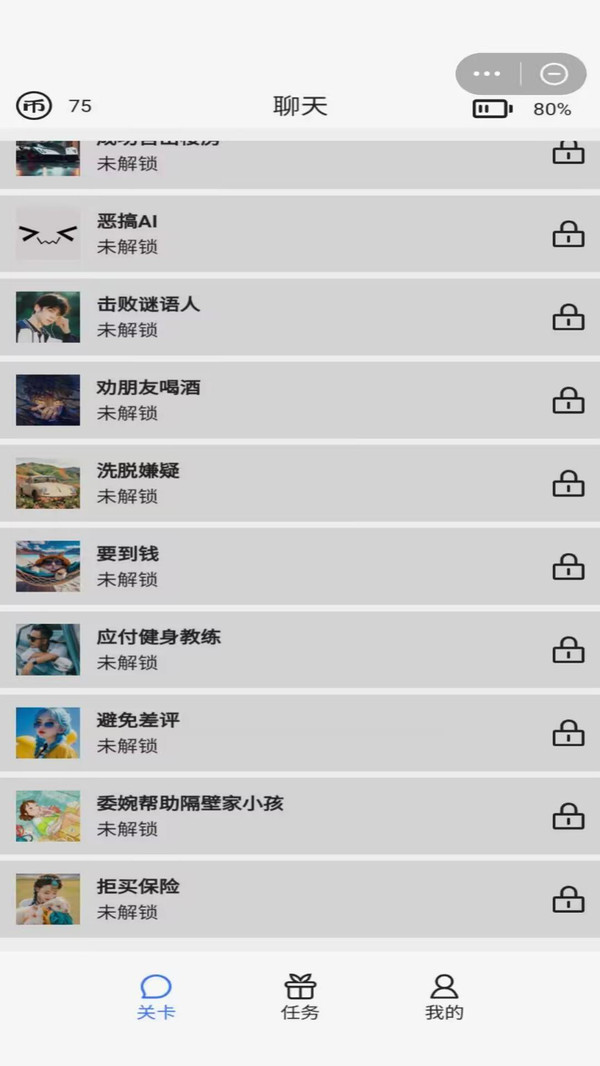This screenshot has width=600, height=1066.
Task: Open the 委婉帮助隔壁家小孩 level
Action: (300, 816)
